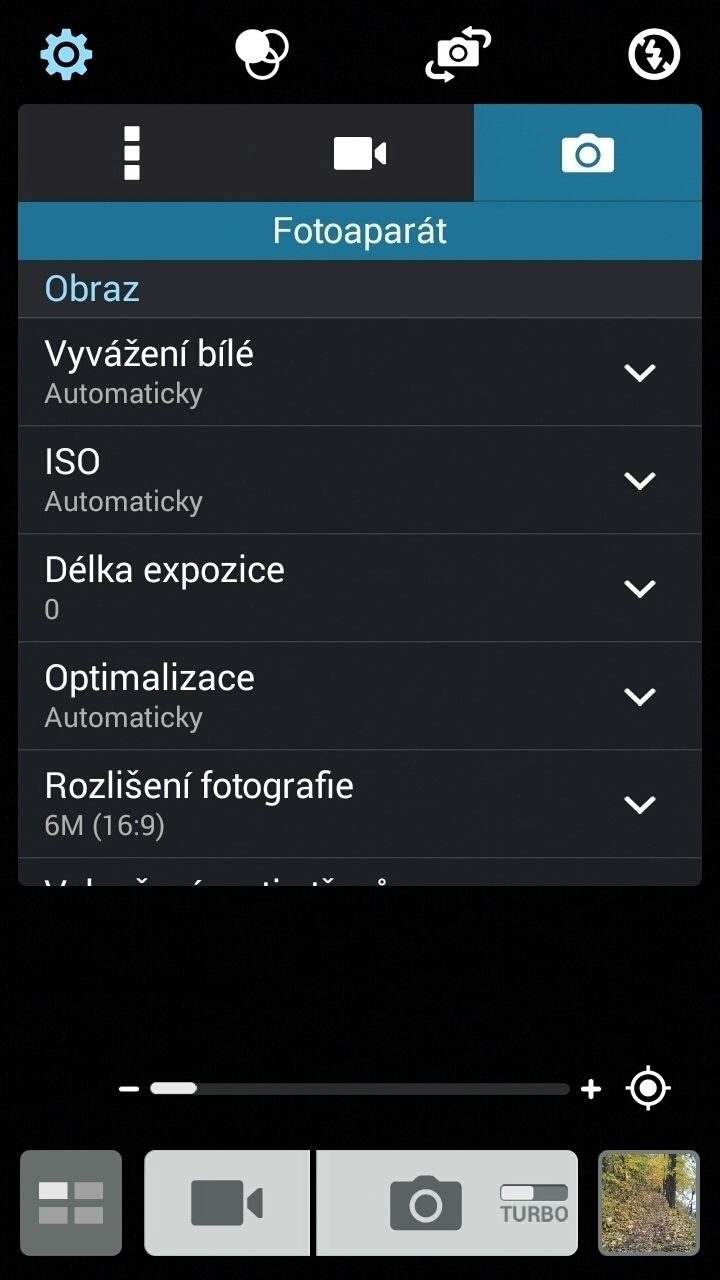Toggle the flash mode icon
The image size is (720, 1280).
(x=654, y=54)
